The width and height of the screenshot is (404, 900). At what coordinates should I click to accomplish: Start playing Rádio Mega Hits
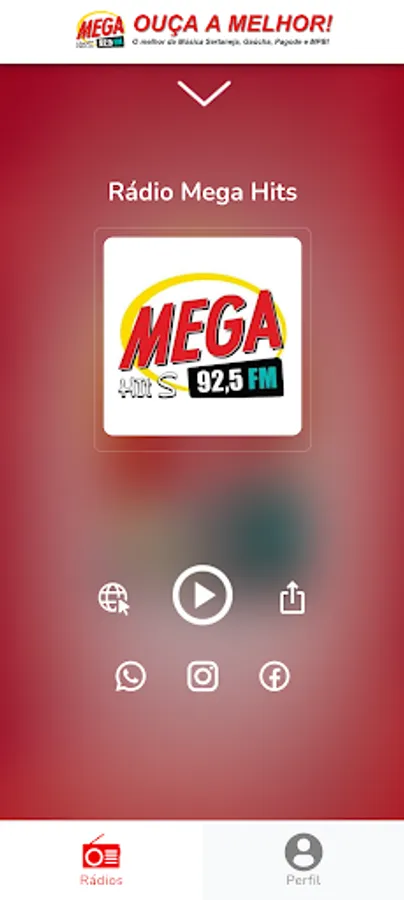[203, 595]
